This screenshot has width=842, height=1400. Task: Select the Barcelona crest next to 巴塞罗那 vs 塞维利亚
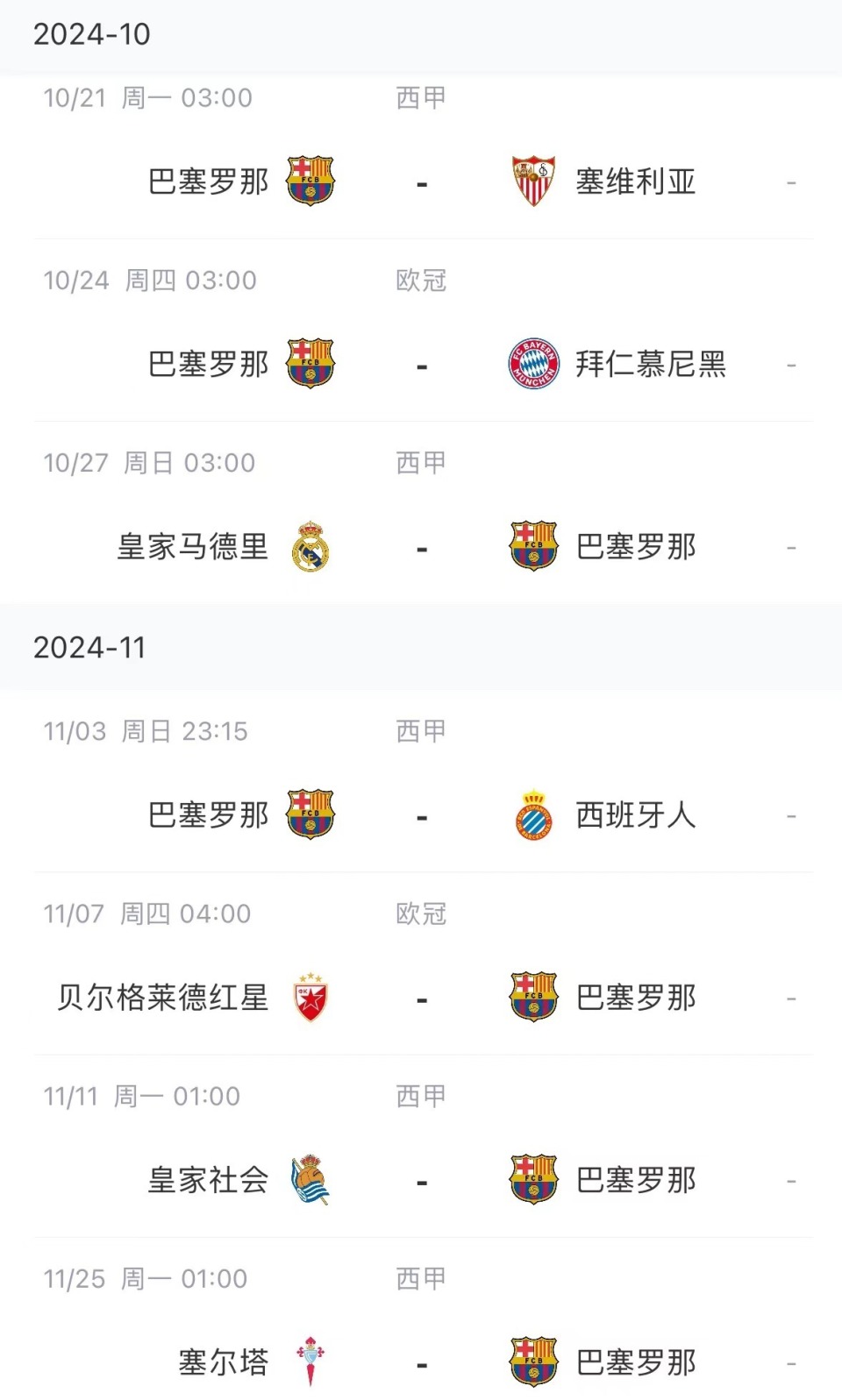[309, 181]
